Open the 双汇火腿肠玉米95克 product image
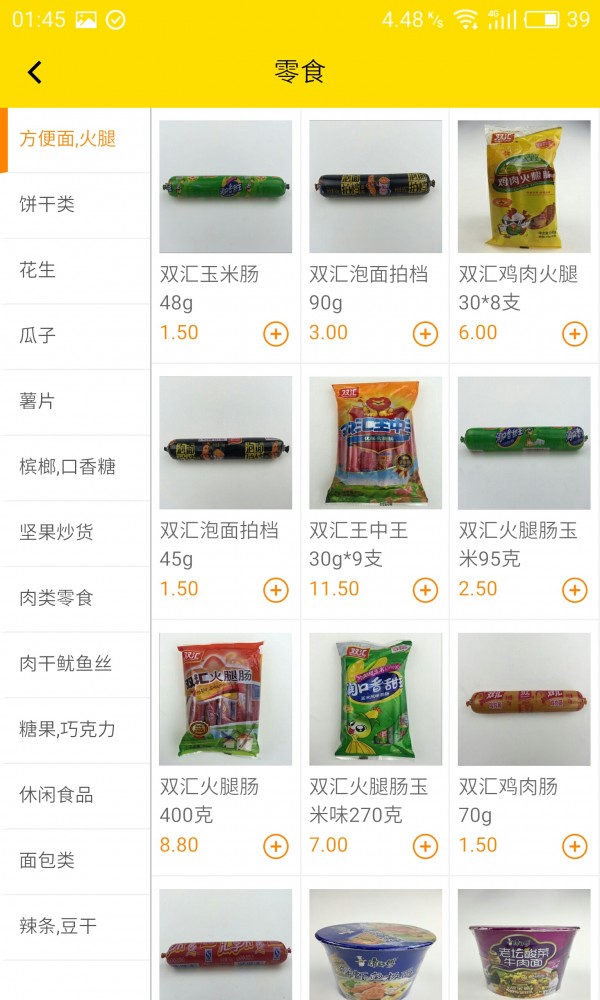Screen dimensions: 600x1000 [524, 442]
